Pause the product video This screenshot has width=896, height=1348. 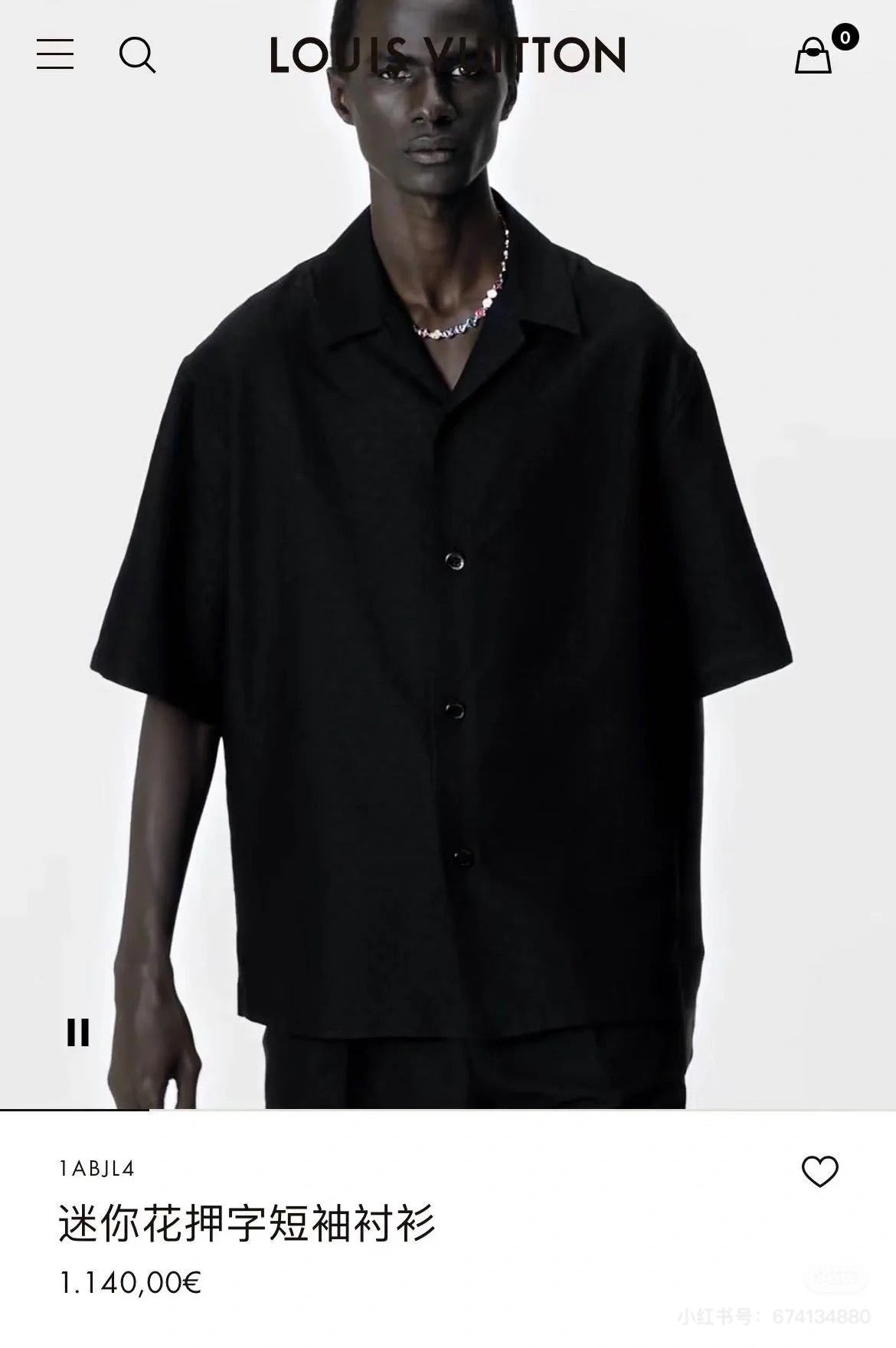[78, 1032]
